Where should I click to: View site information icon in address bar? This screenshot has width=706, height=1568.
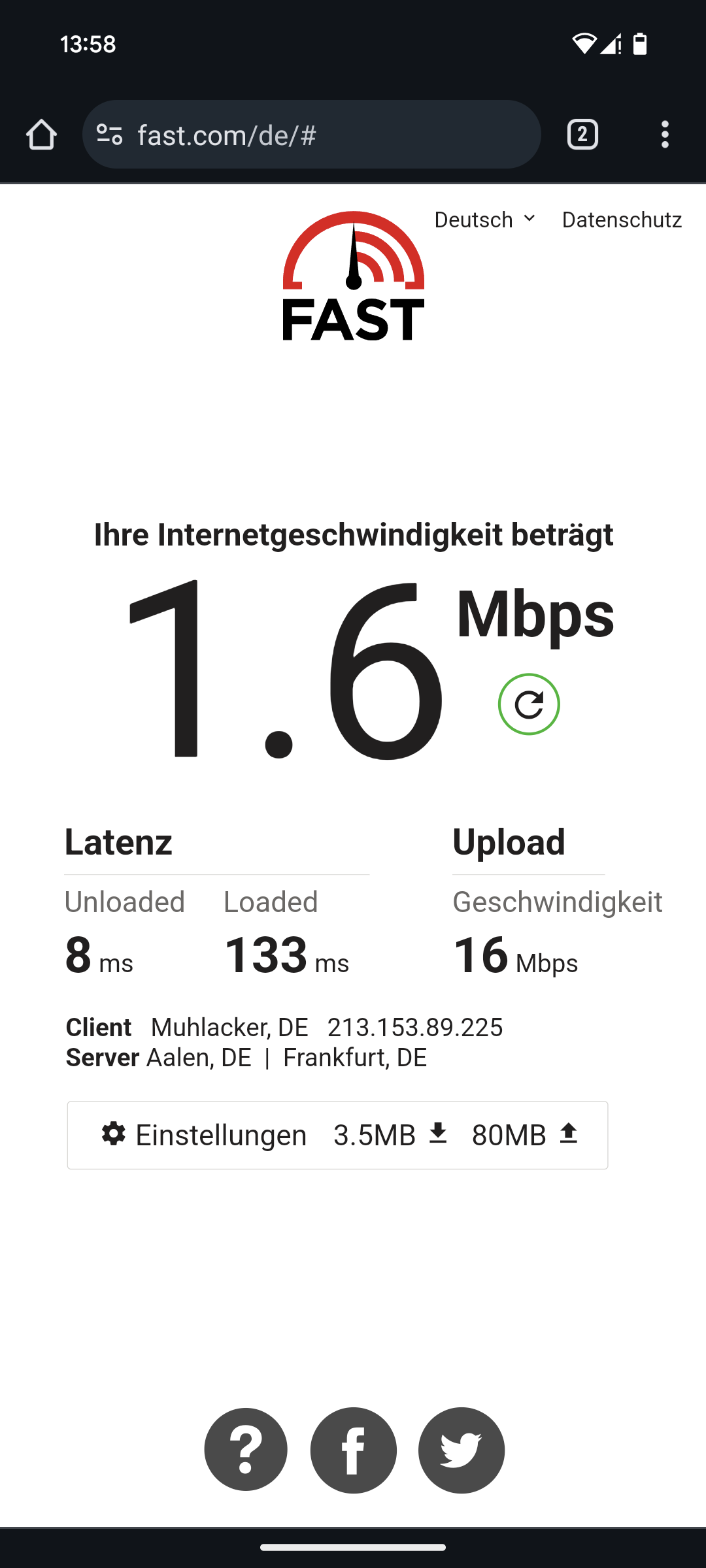click(x=110, y=135)
